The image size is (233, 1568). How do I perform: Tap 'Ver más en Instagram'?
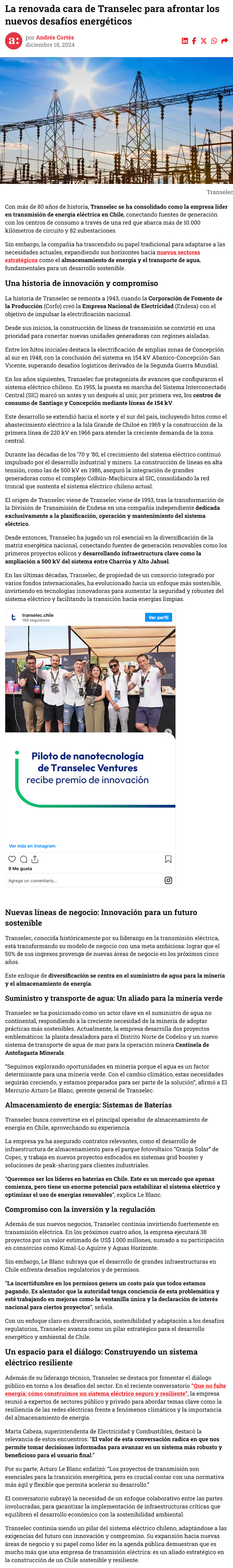pos(32,845)
